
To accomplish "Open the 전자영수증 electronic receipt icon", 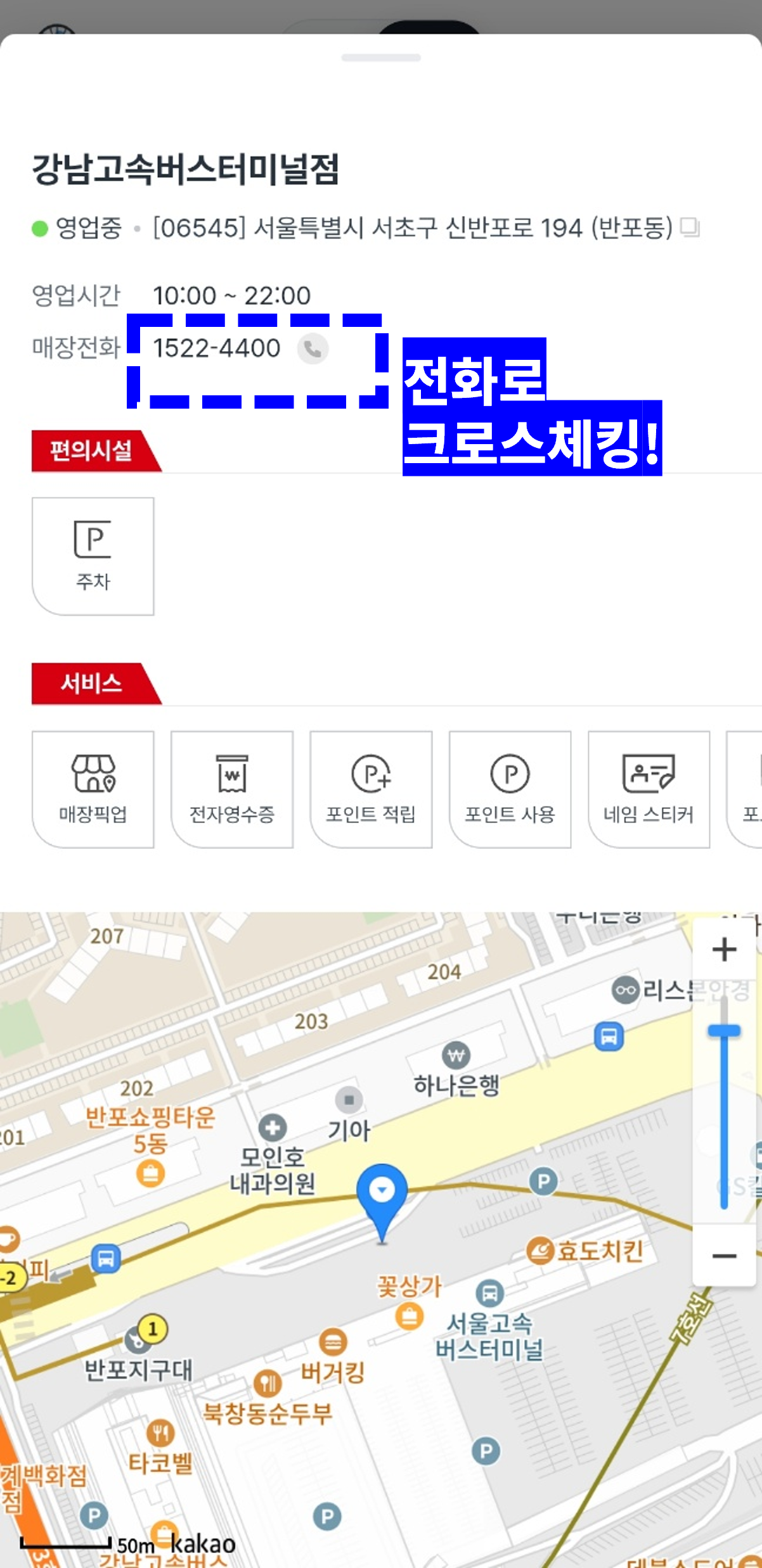I will tap(232, 791).
